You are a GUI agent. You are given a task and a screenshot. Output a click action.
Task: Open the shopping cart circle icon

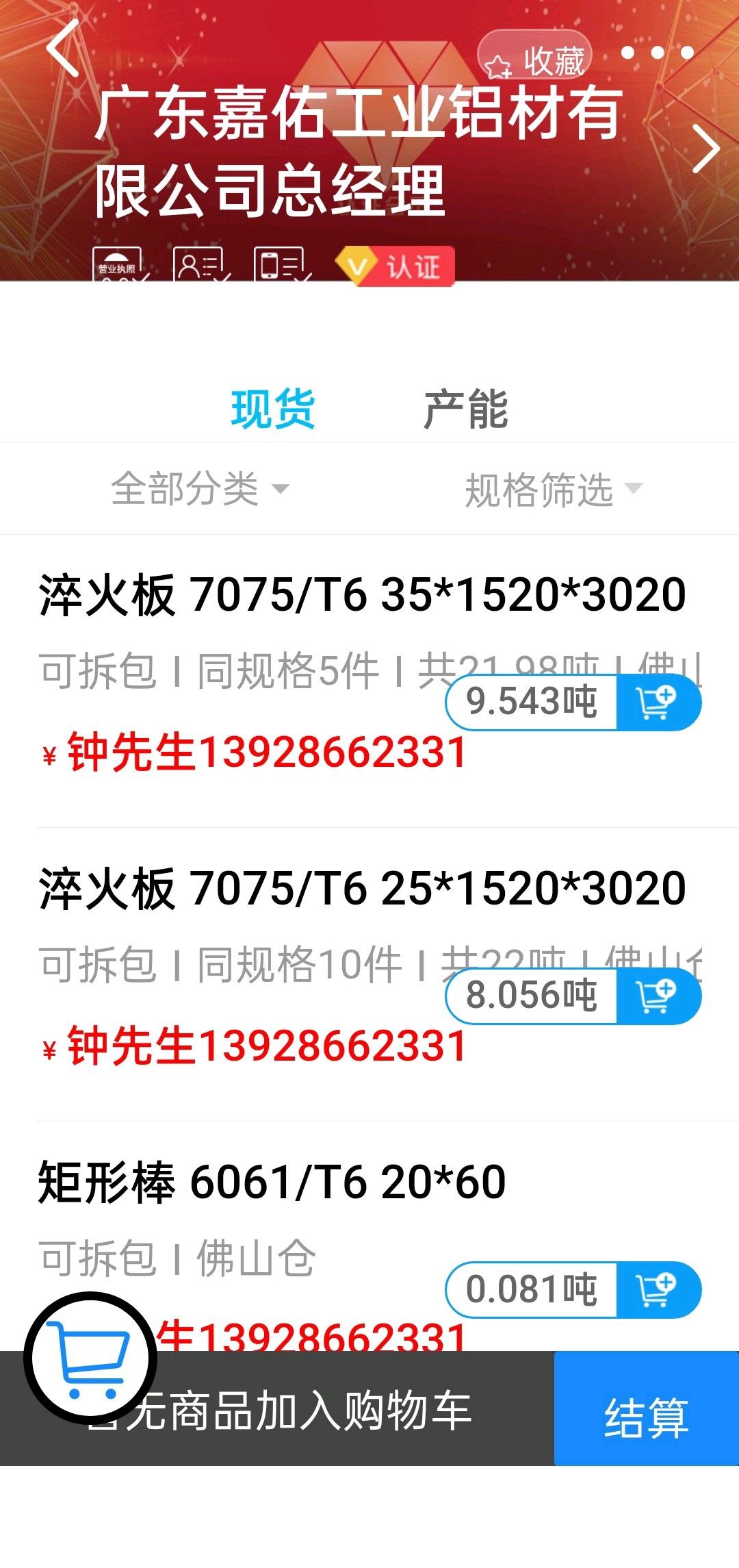coord(90,1358)
